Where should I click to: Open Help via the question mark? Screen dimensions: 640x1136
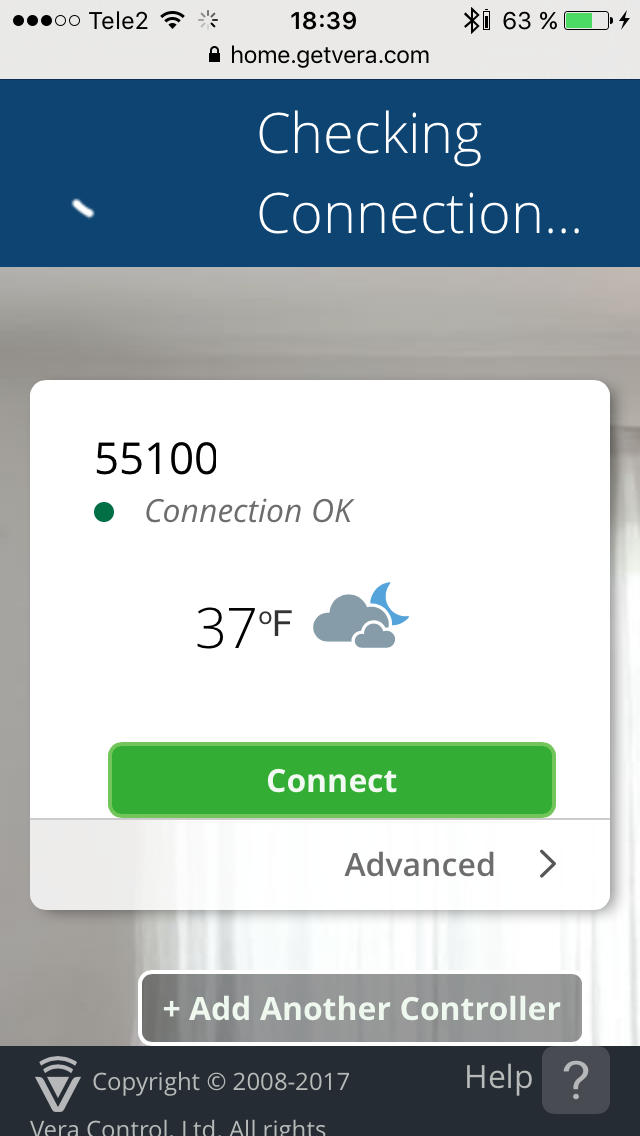tap(576, 1080)
